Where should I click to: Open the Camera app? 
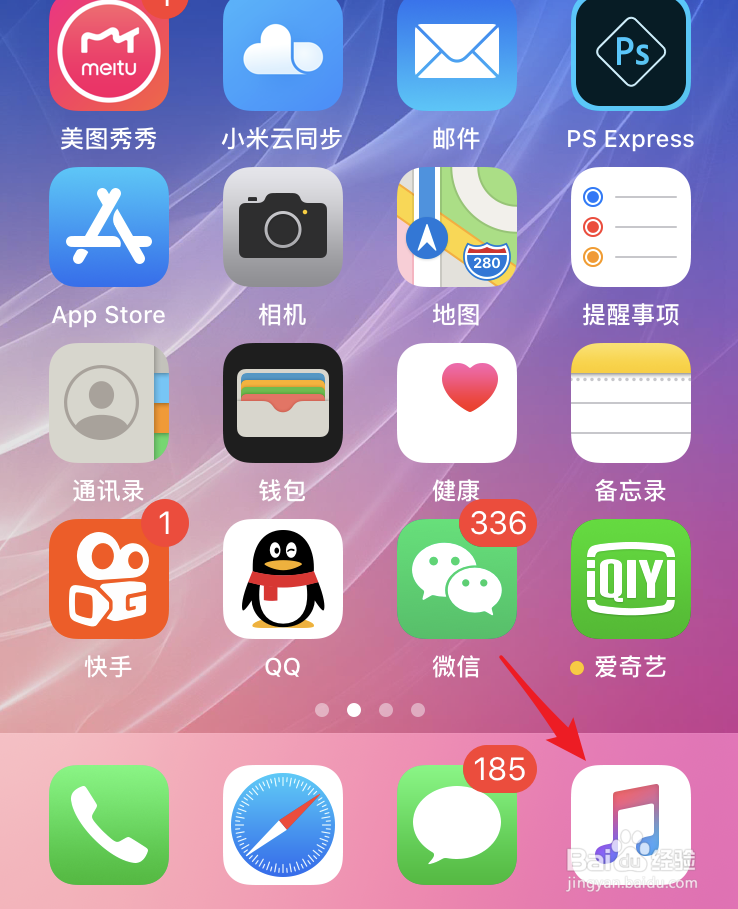pos(283,227)
